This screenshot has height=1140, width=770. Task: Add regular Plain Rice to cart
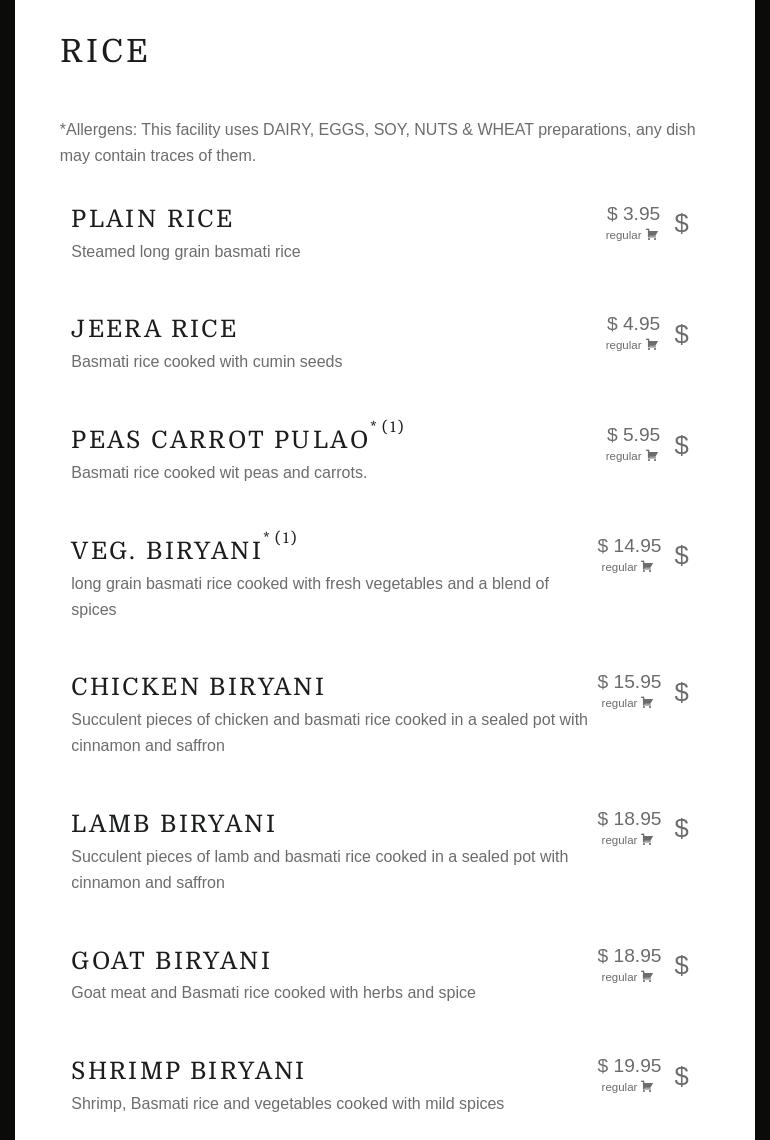click(652, 235)
